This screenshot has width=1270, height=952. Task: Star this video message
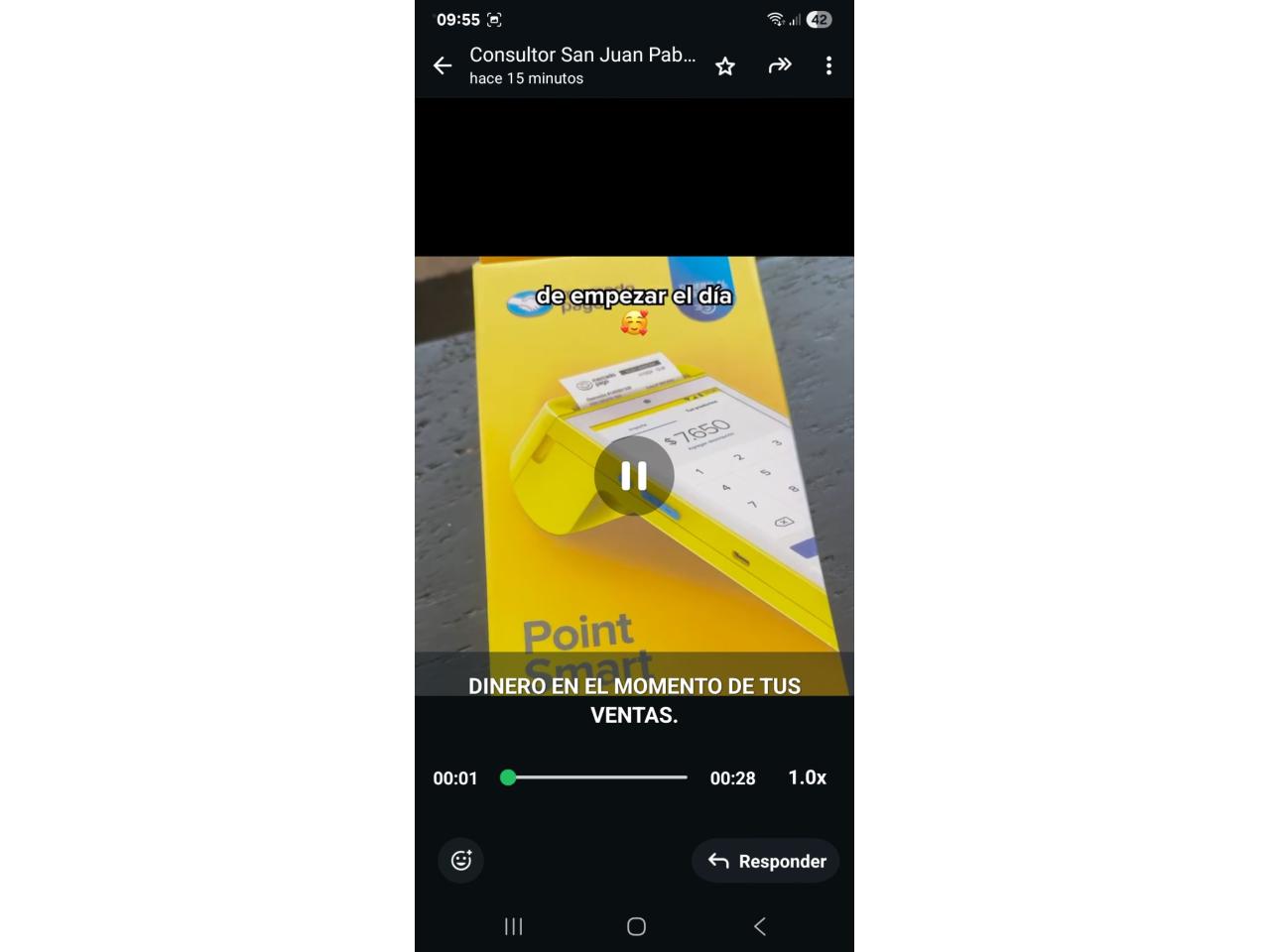pyautogui.click(x=725, y=66)
